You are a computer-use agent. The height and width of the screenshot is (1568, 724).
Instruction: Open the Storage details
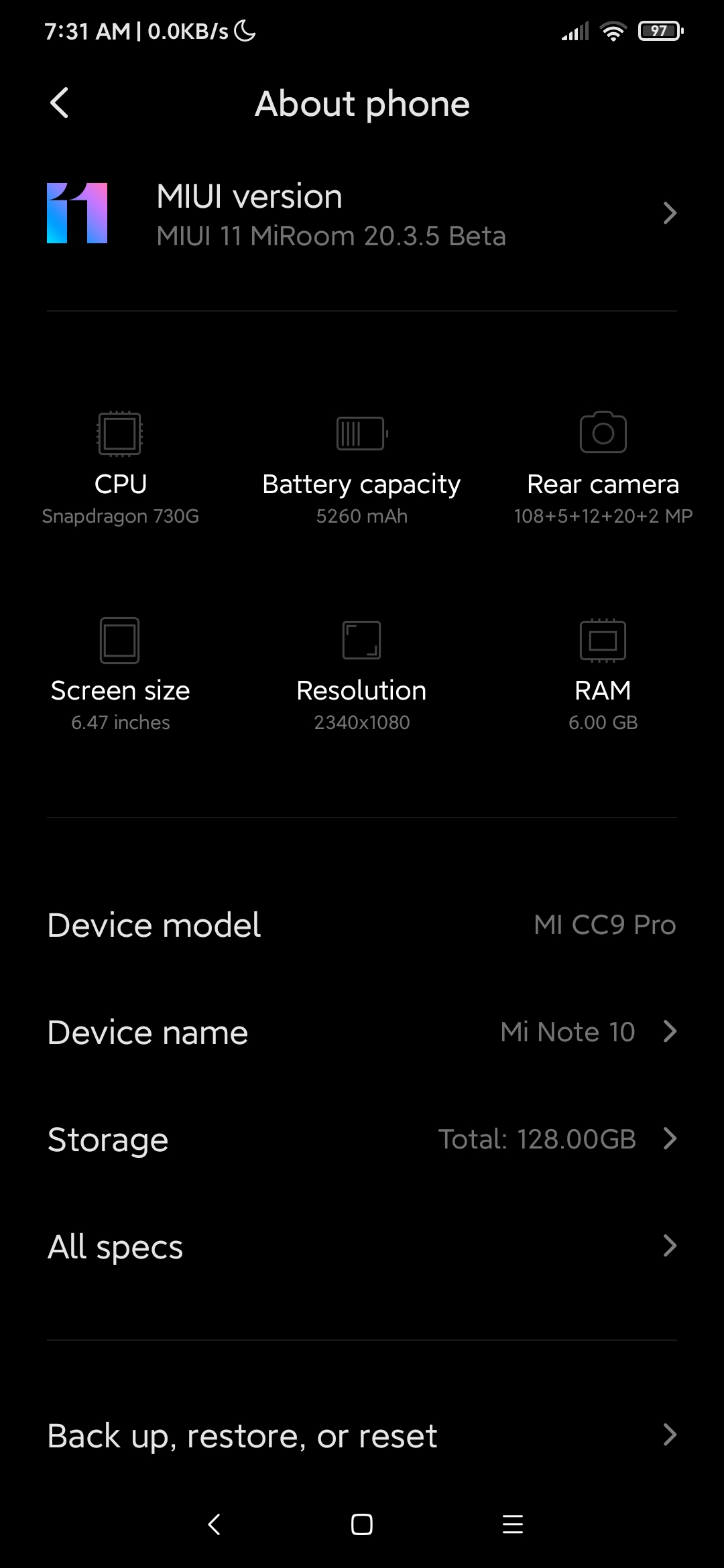tap(362, 1139)
